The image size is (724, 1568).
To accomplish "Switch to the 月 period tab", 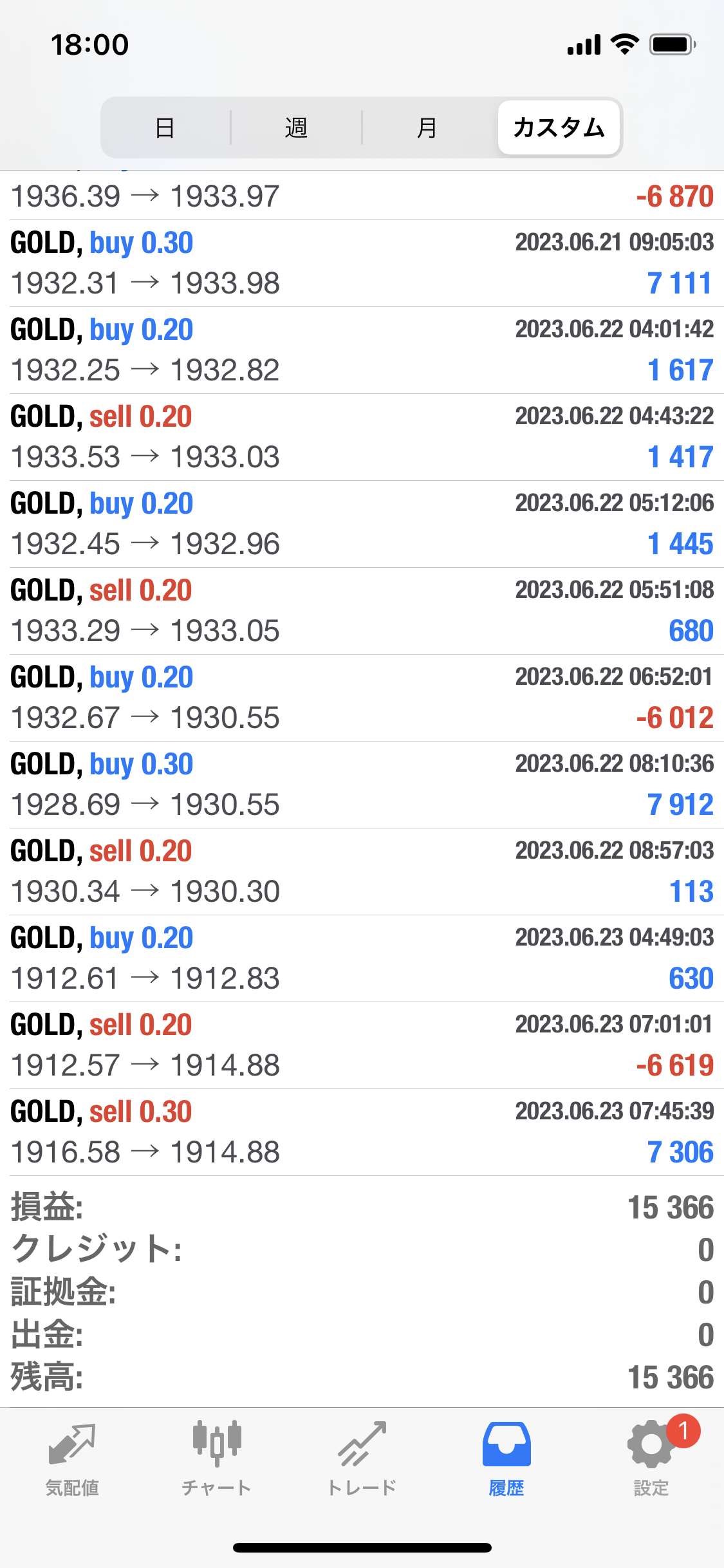I will click(x=427, y=127).
